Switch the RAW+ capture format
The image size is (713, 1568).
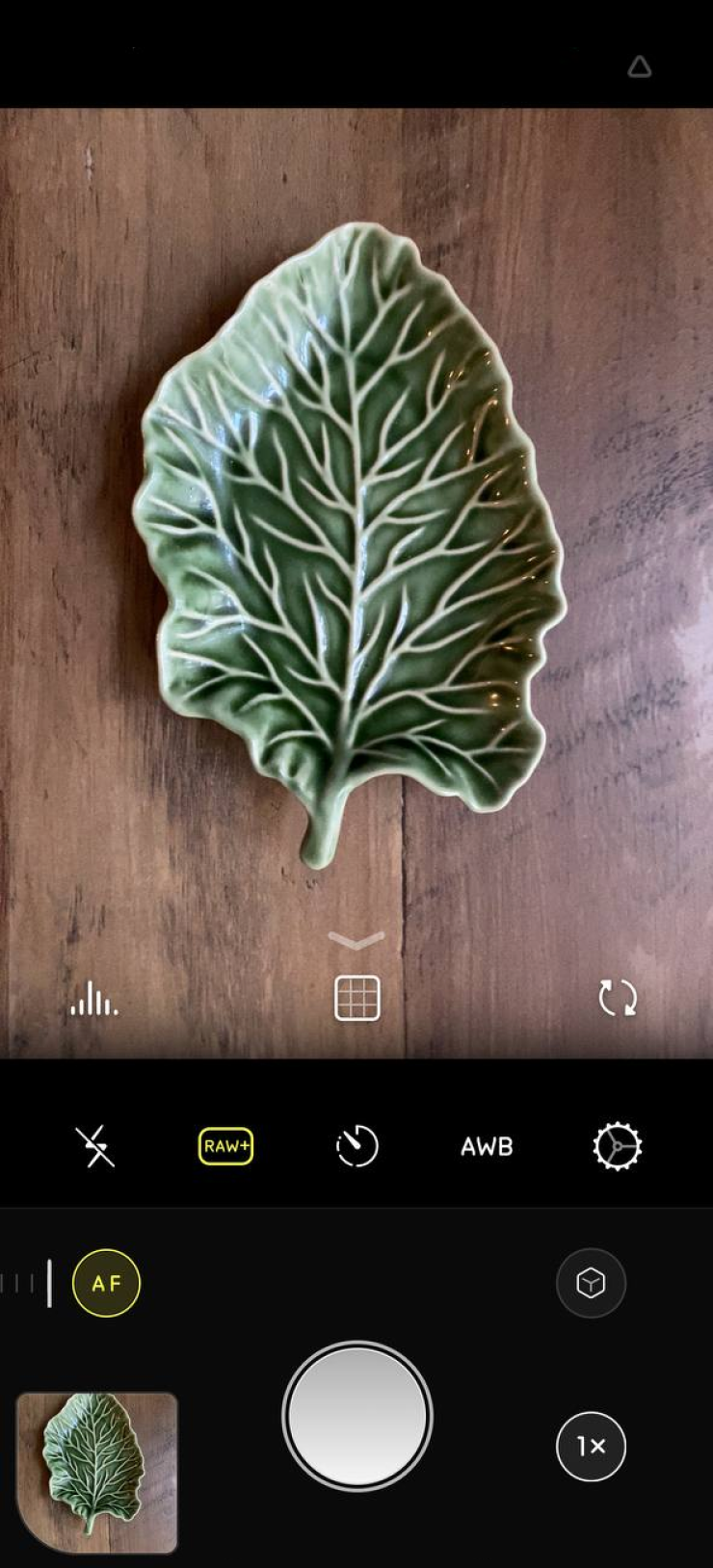225,1146
